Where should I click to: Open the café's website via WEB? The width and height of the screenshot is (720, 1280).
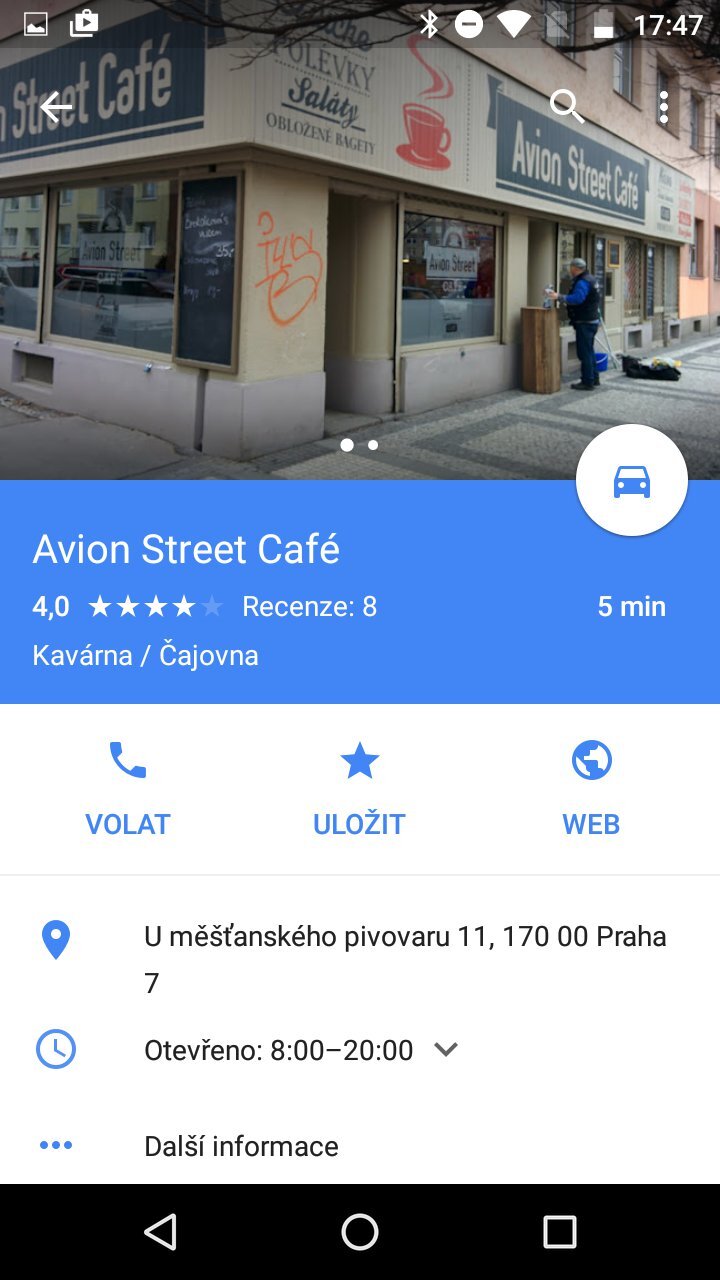[x=591, y=788]
